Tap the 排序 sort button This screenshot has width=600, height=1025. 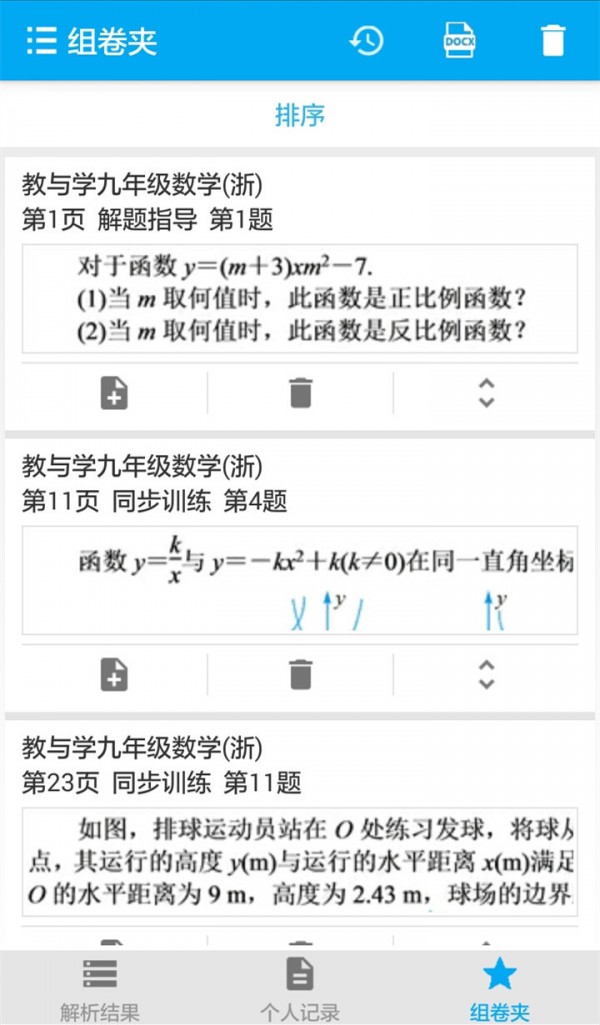click(300, 114)
